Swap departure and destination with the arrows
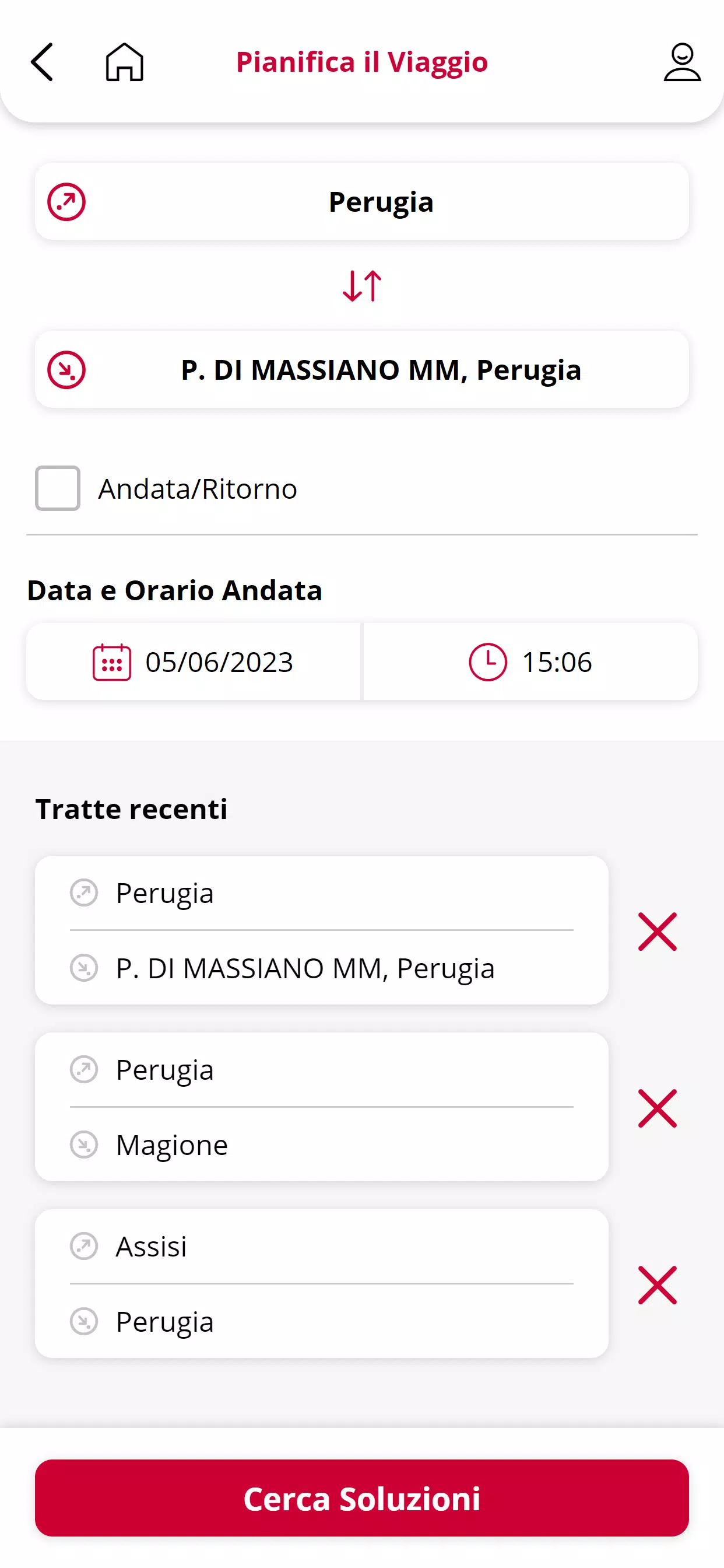This screenshot has width=724, height=1568. tap(362, 285)
